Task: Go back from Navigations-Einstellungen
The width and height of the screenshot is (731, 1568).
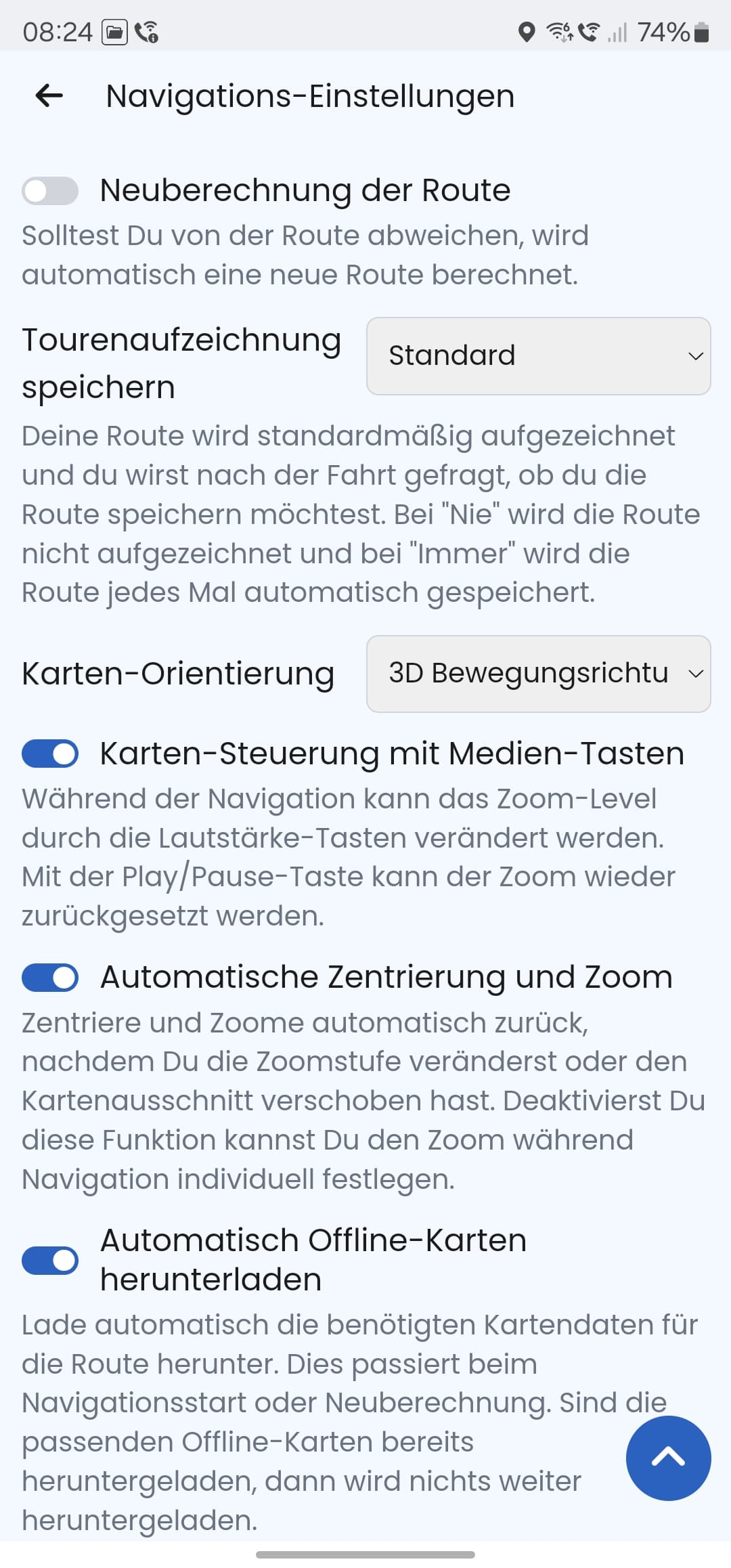Action: (x=49, y=95)
